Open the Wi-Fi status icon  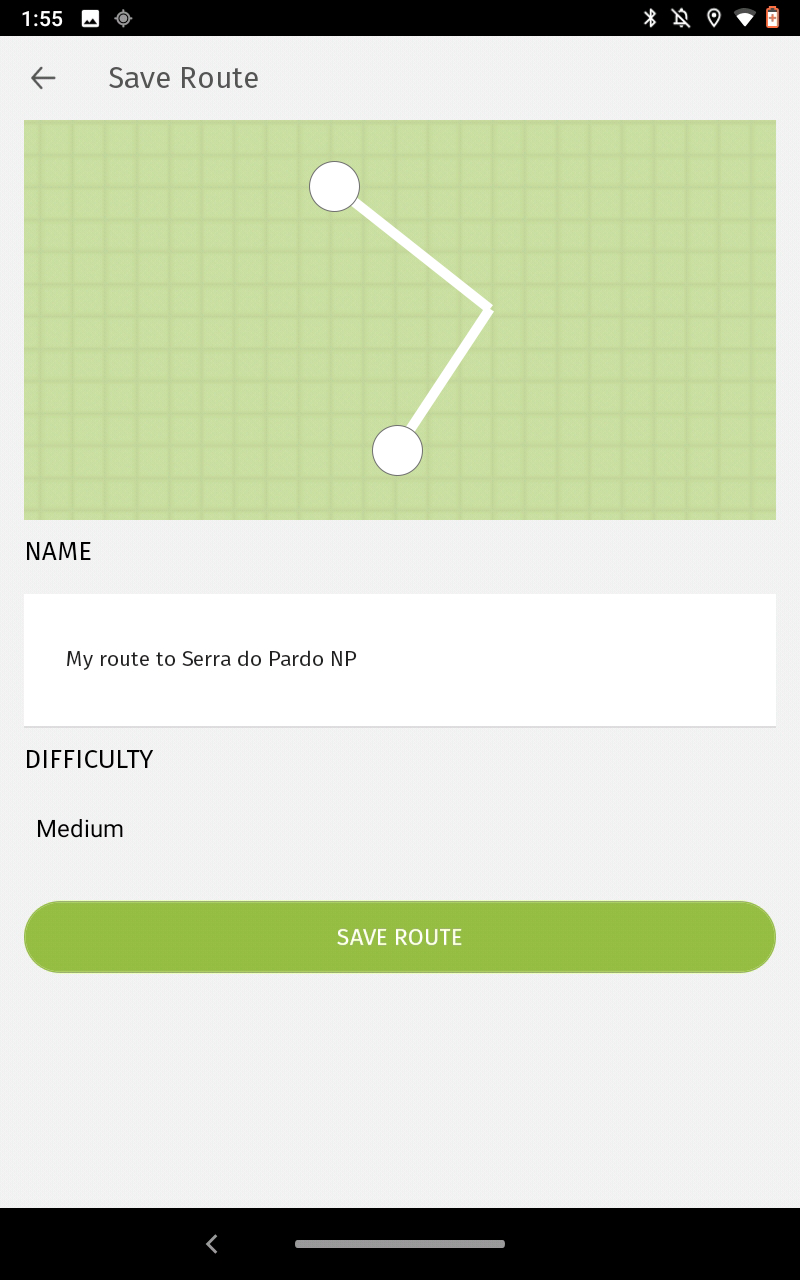point(745,18)
